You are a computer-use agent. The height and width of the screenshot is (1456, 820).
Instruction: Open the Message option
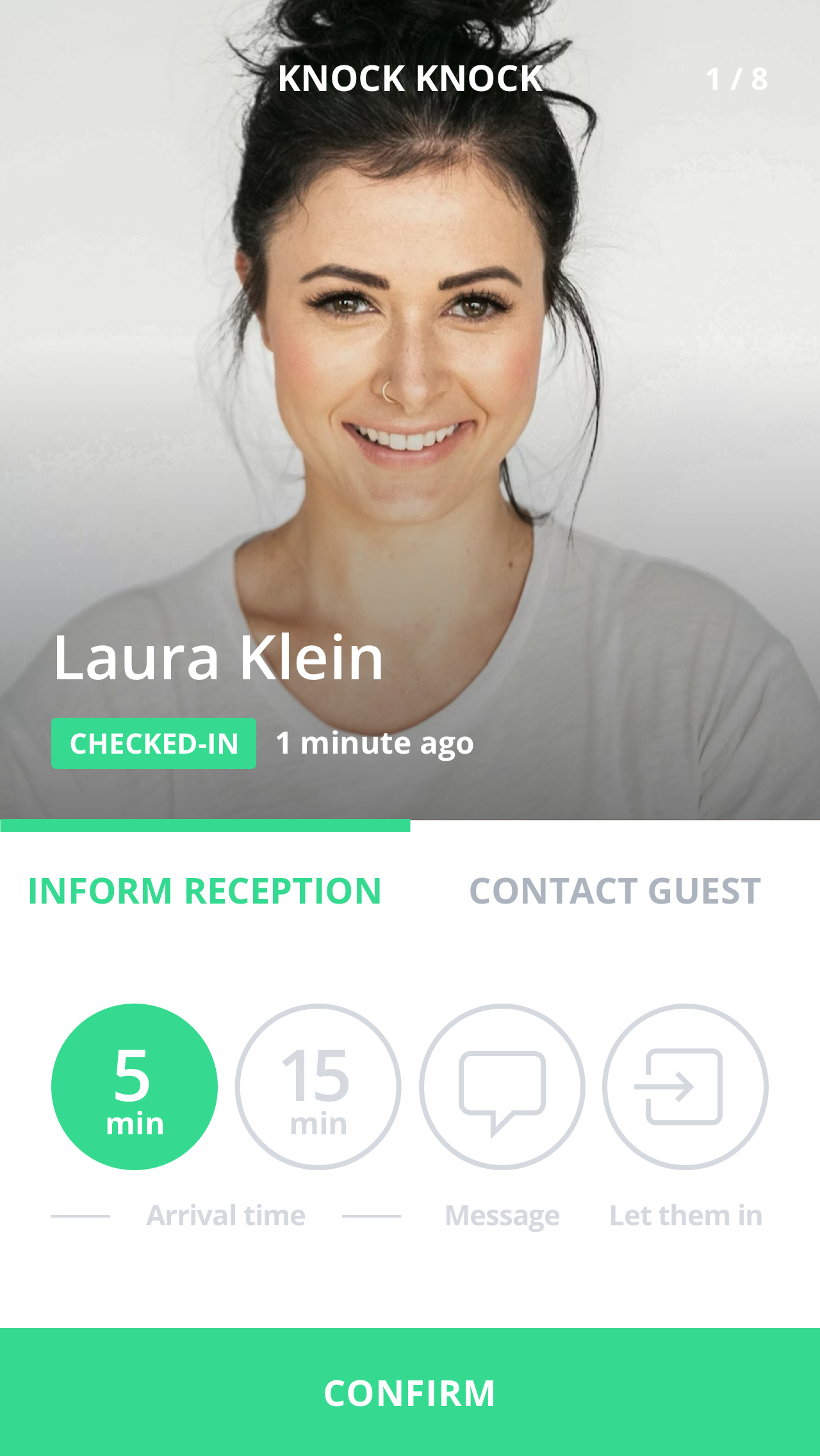[502, 1087]
